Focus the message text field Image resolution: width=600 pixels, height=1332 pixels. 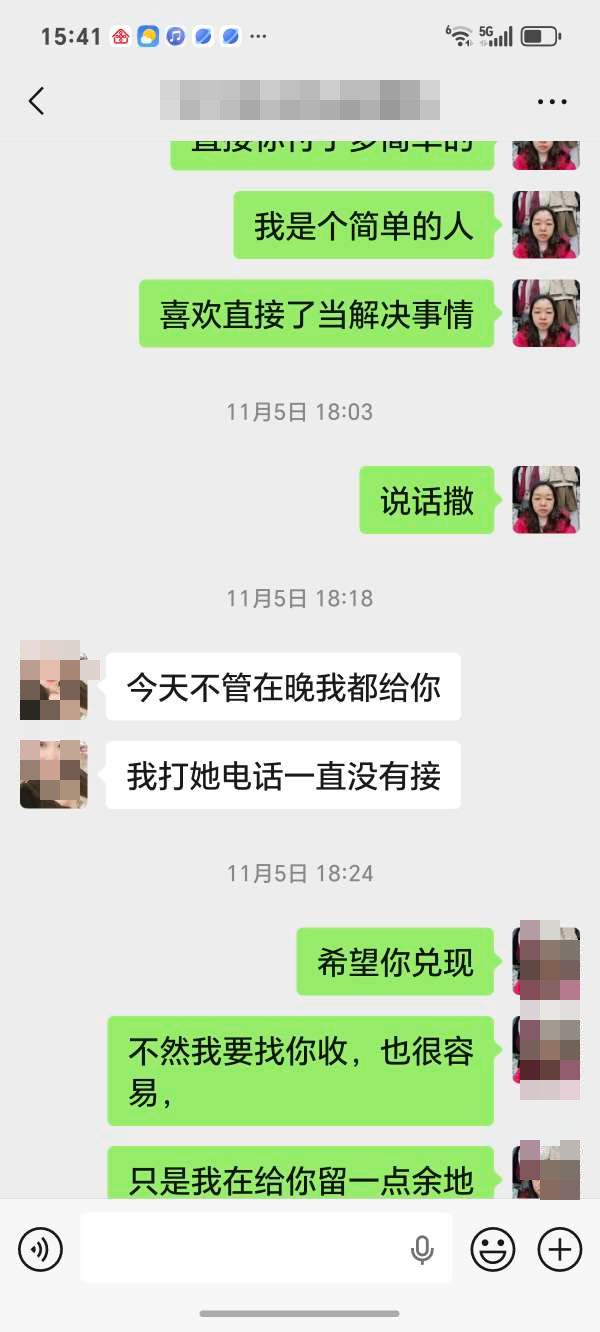(240, 1248)
